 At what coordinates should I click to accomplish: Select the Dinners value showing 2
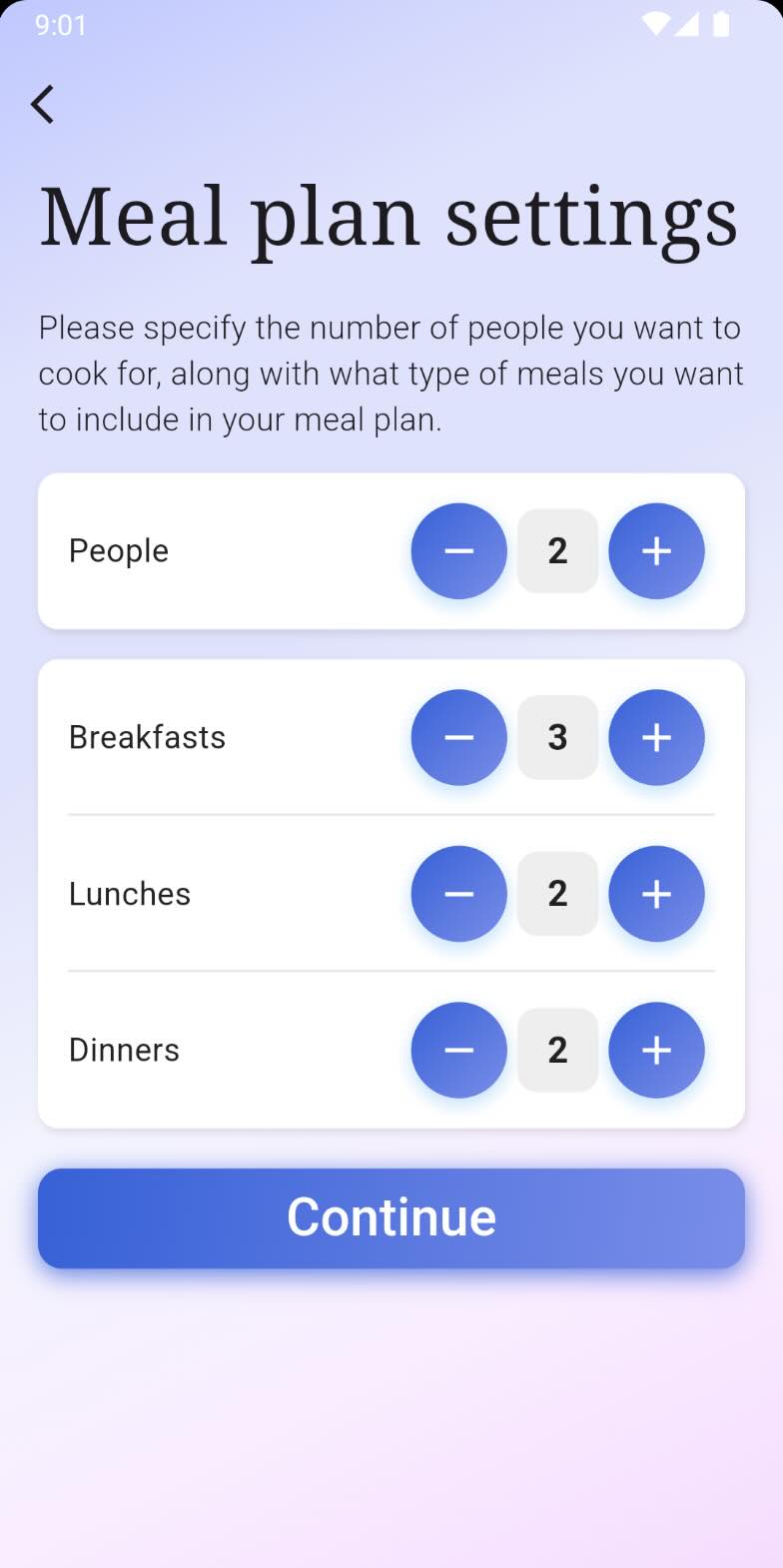tap(557, 1050)
